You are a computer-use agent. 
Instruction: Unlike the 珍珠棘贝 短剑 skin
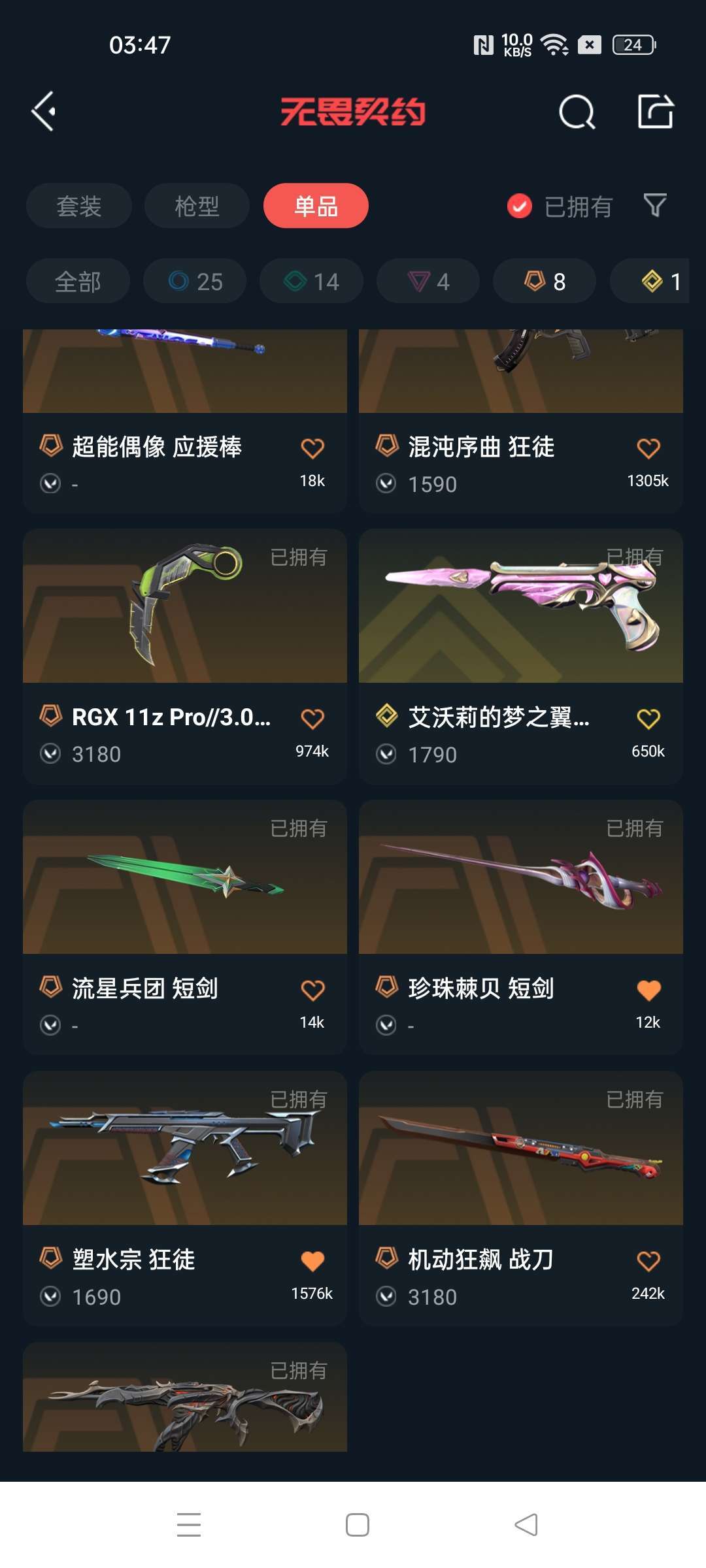[x=648, y=990]
